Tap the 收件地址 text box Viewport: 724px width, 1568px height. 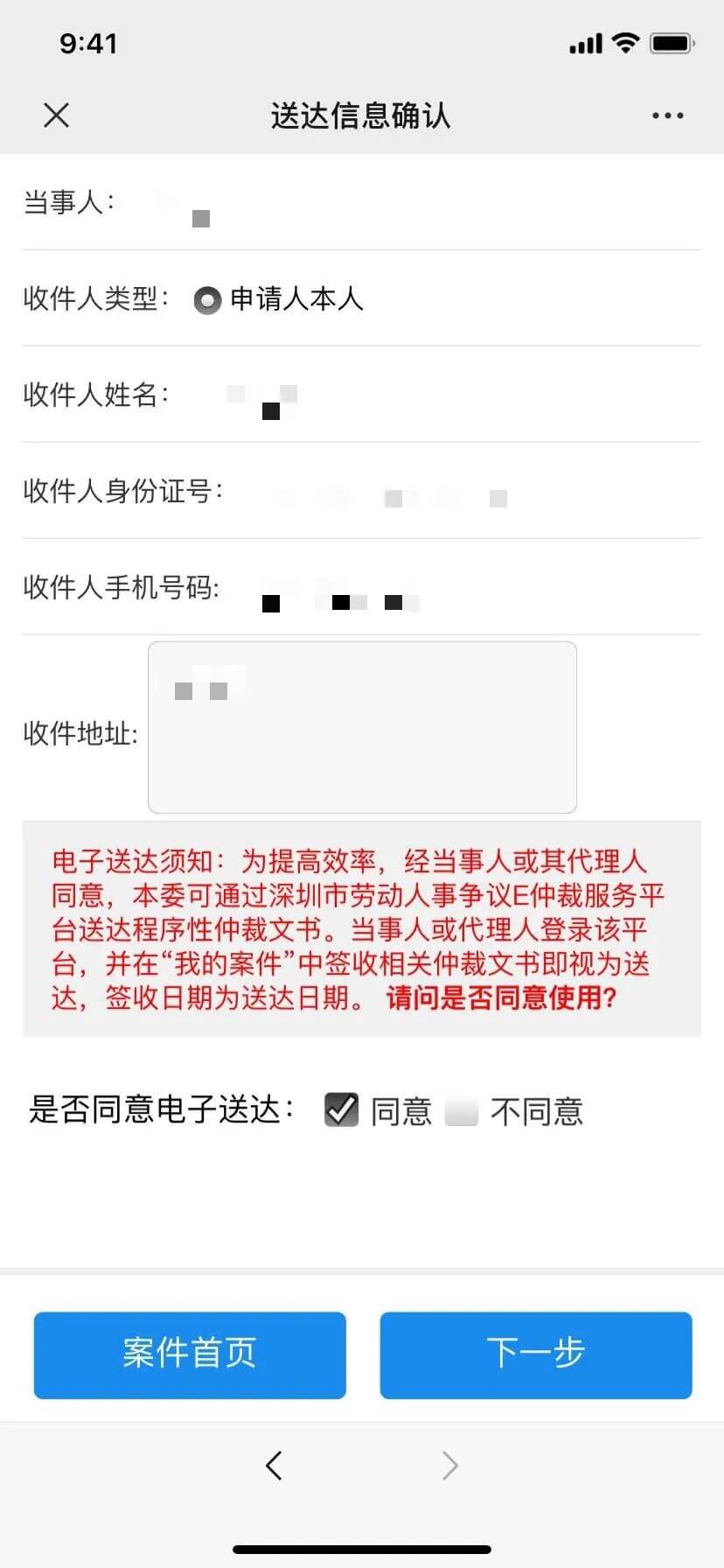click(362, 727)
